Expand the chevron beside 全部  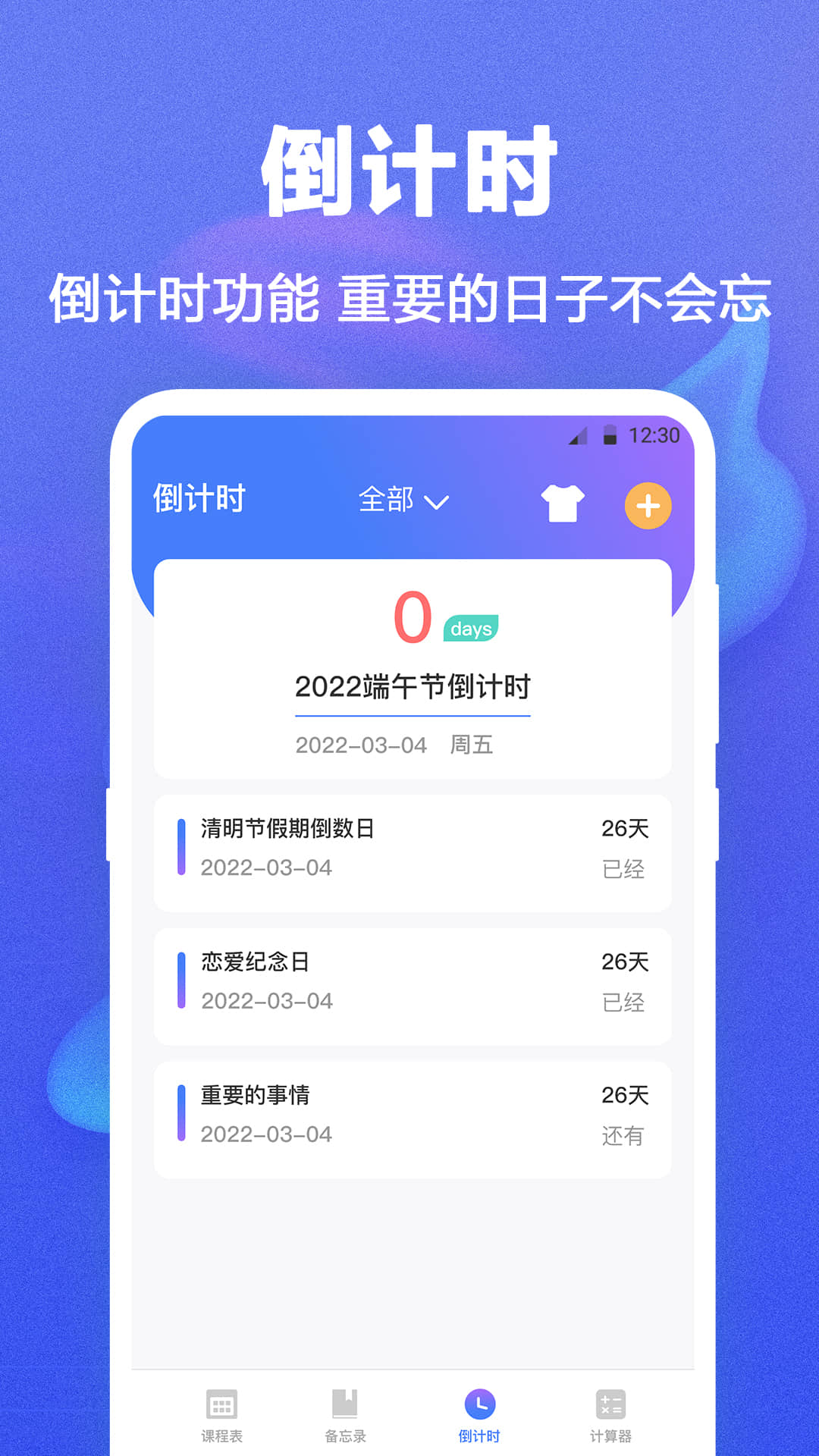438,502
